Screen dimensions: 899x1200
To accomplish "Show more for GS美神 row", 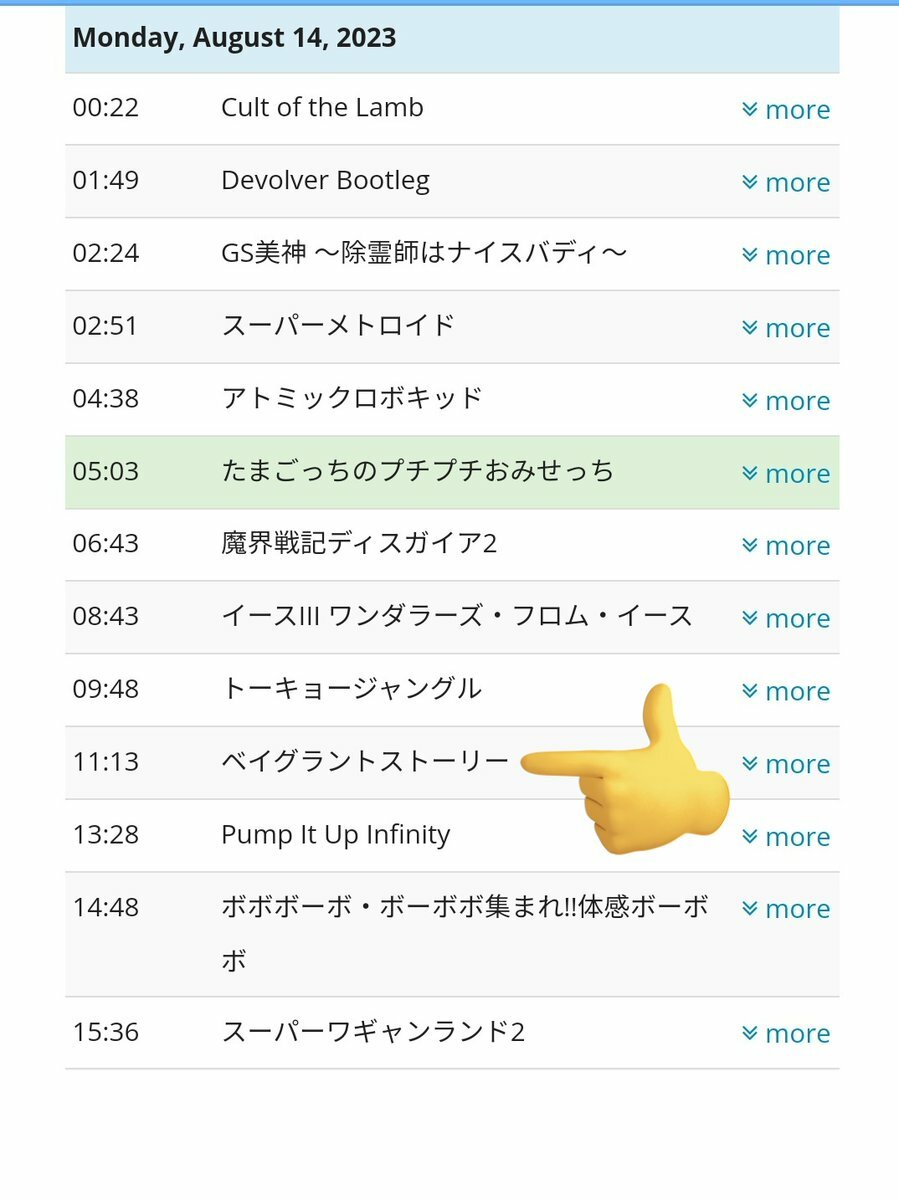I will [786, 255].
